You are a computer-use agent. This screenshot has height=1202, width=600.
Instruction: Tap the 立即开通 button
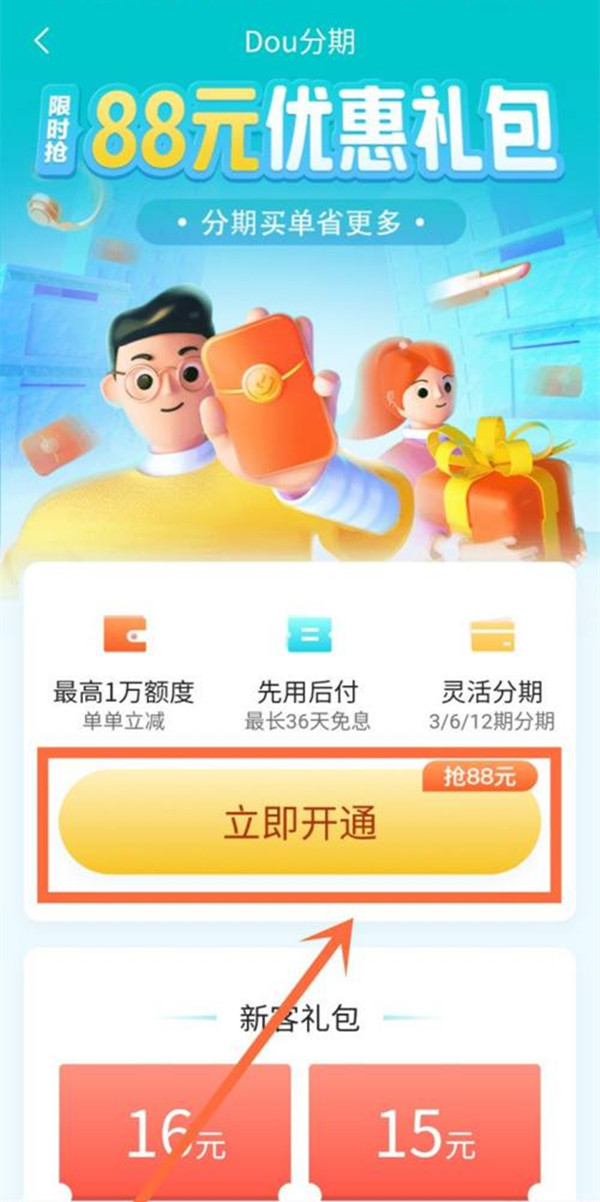click(x=300, y=821)
